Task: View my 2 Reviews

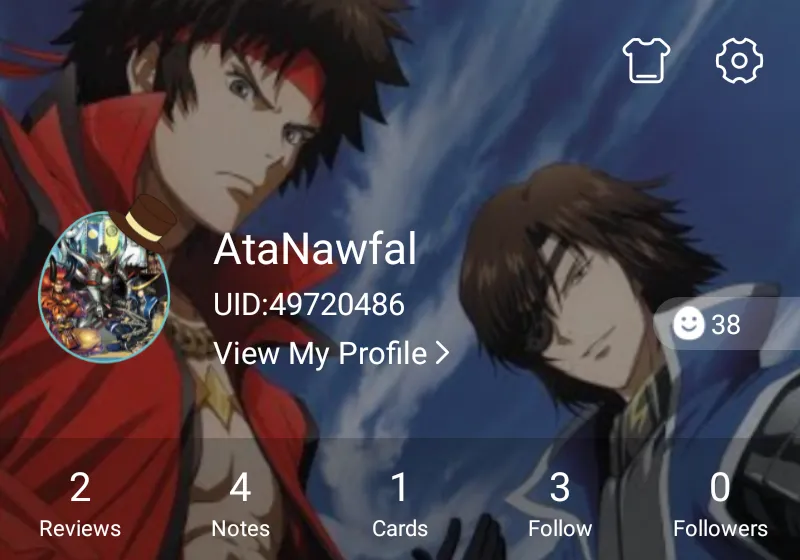Action: point(80,505)
